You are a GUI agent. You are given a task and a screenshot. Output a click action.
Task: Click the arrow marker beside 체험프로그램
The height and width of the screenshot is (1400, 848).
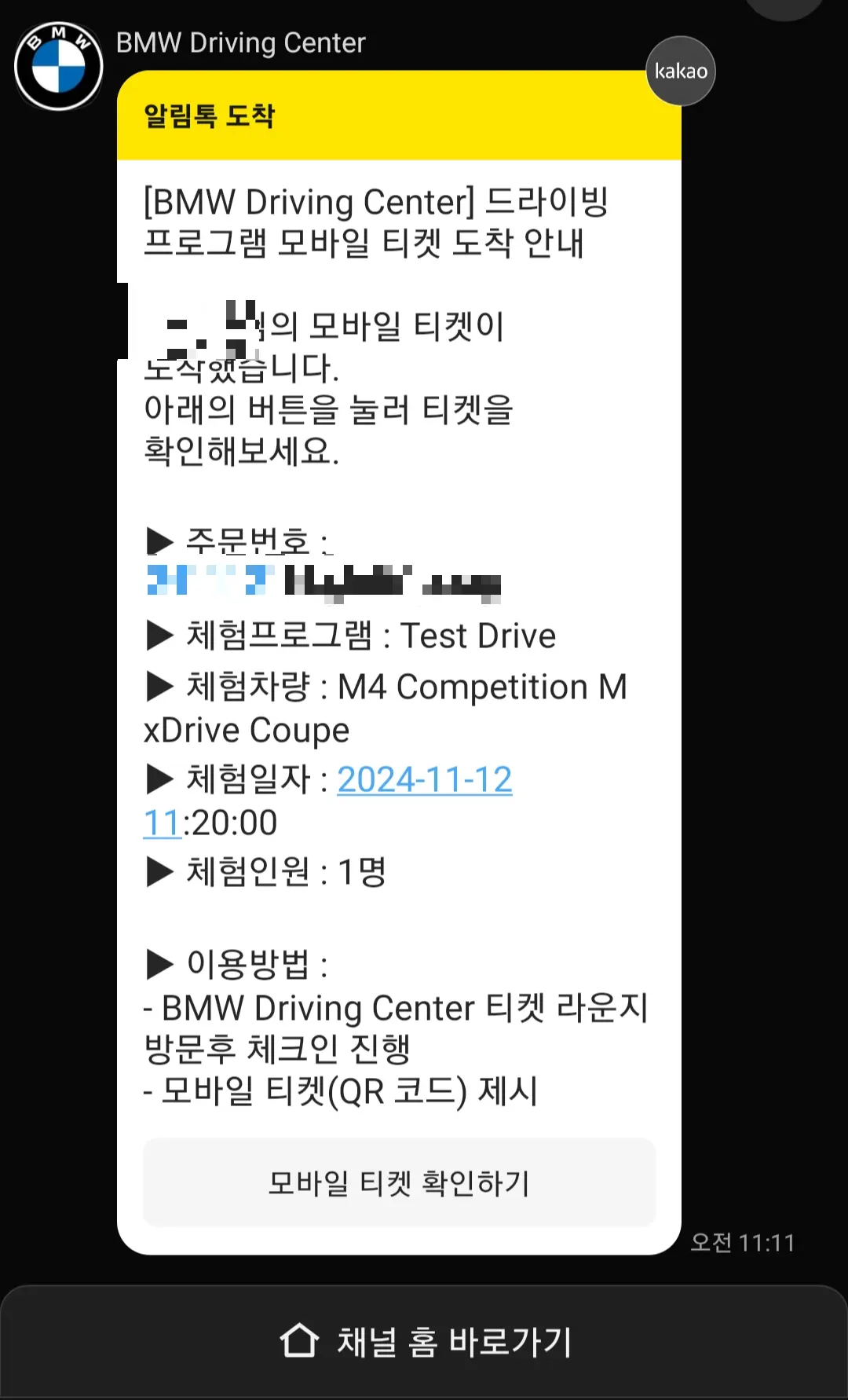161,636
